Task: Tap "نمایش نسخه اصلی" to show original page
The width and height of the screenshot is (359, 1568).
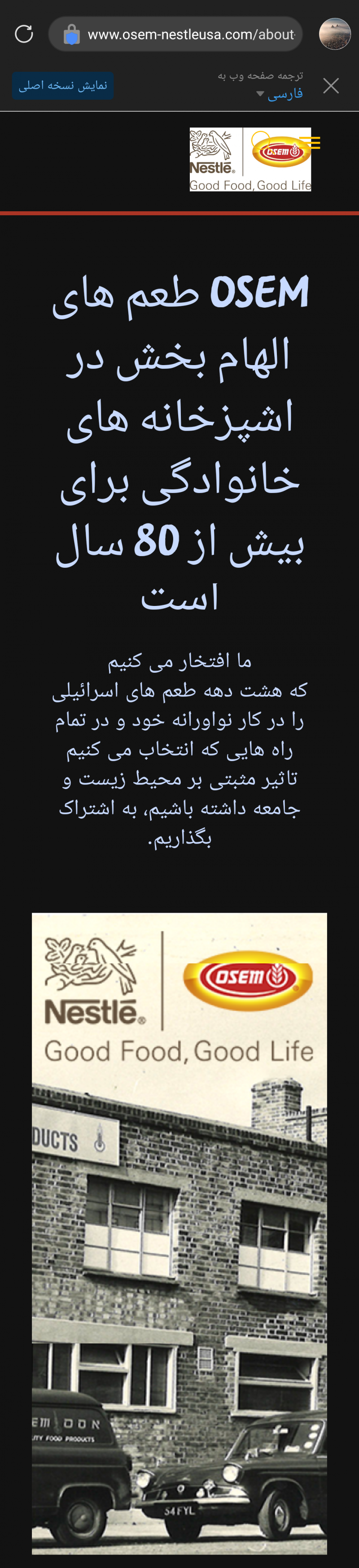Action: (x=63, y=85)
